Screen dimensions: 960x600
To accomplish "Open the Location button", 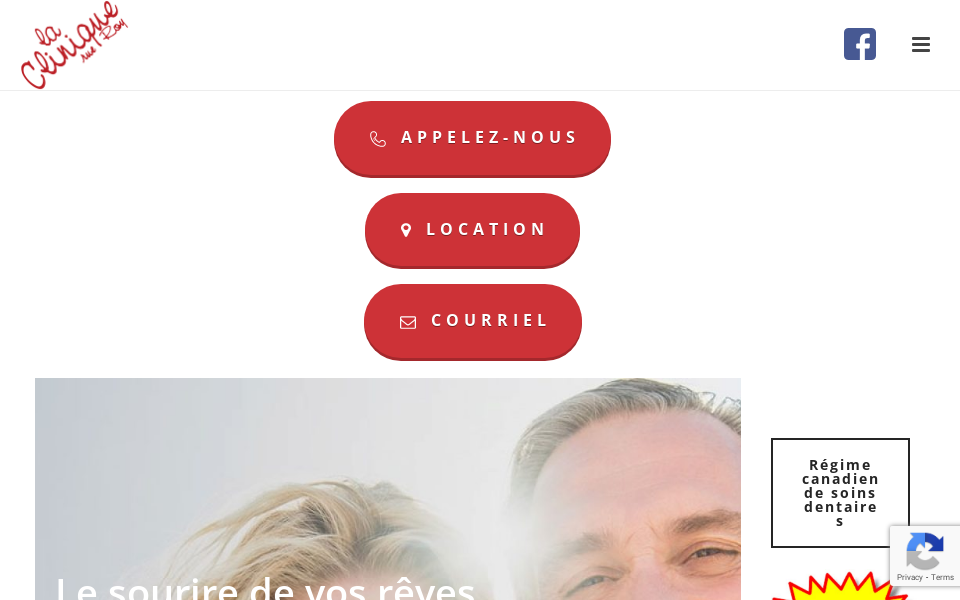I will click(x=472, y=230).
